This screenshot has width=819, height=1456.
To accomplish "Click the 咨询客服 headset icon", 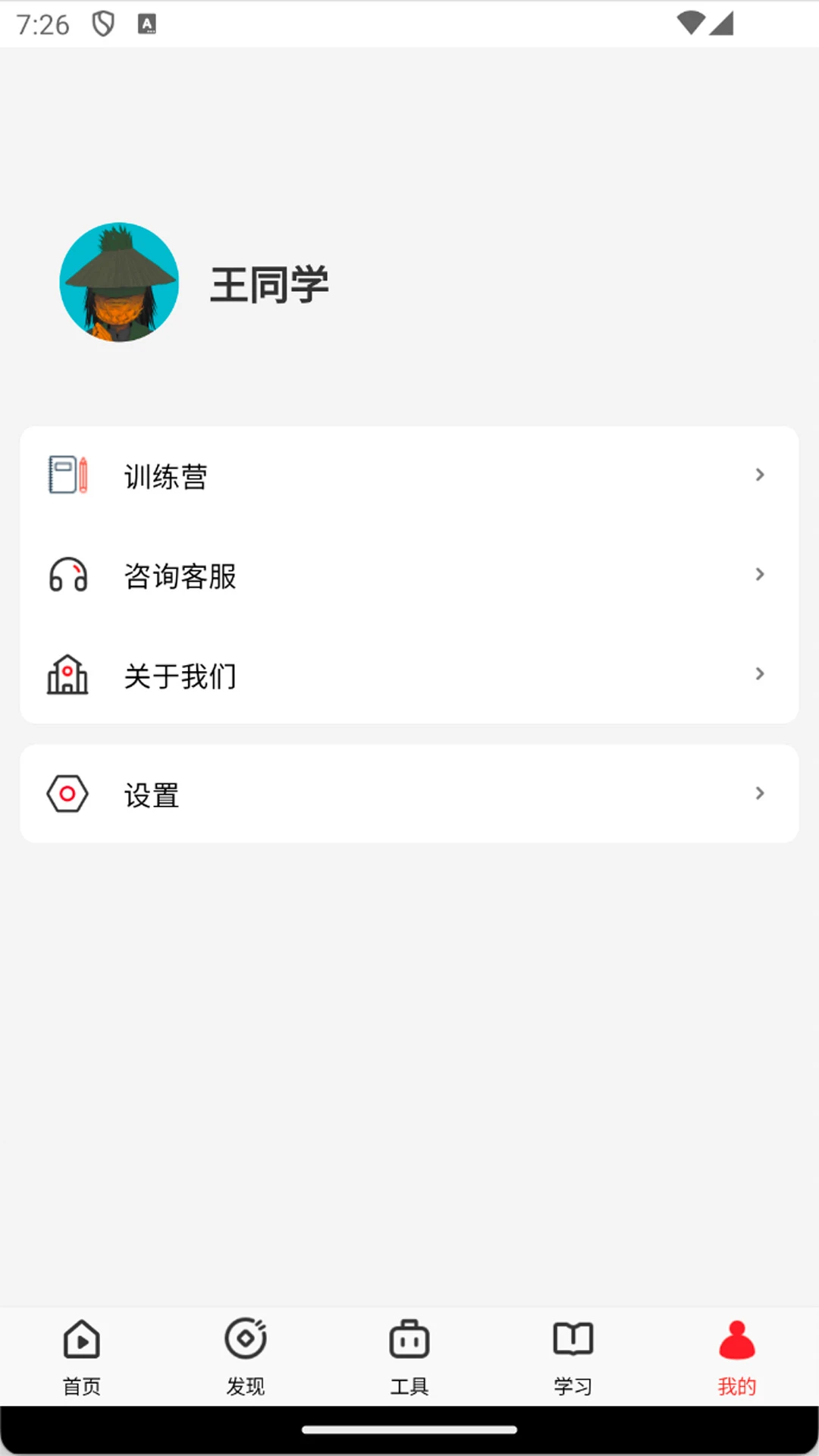I will [67, 576].
